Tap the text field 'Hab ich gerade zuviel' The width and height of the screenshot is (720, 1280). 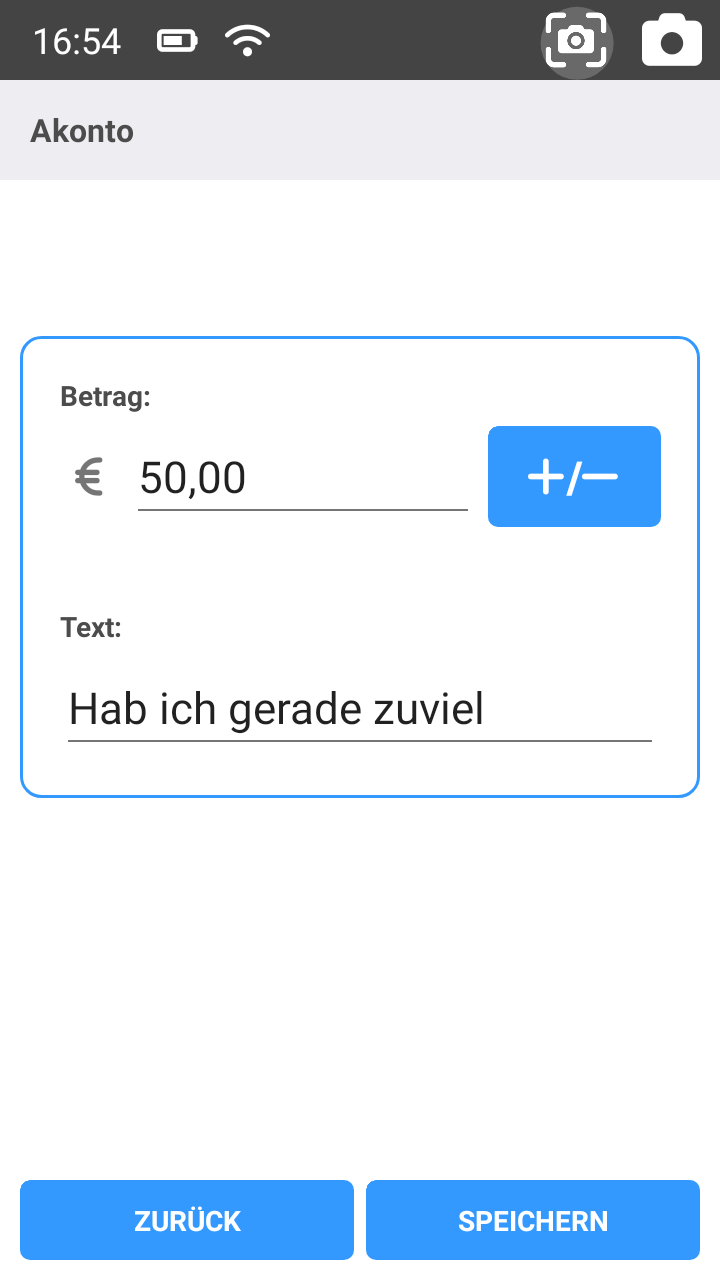point(359,708)
